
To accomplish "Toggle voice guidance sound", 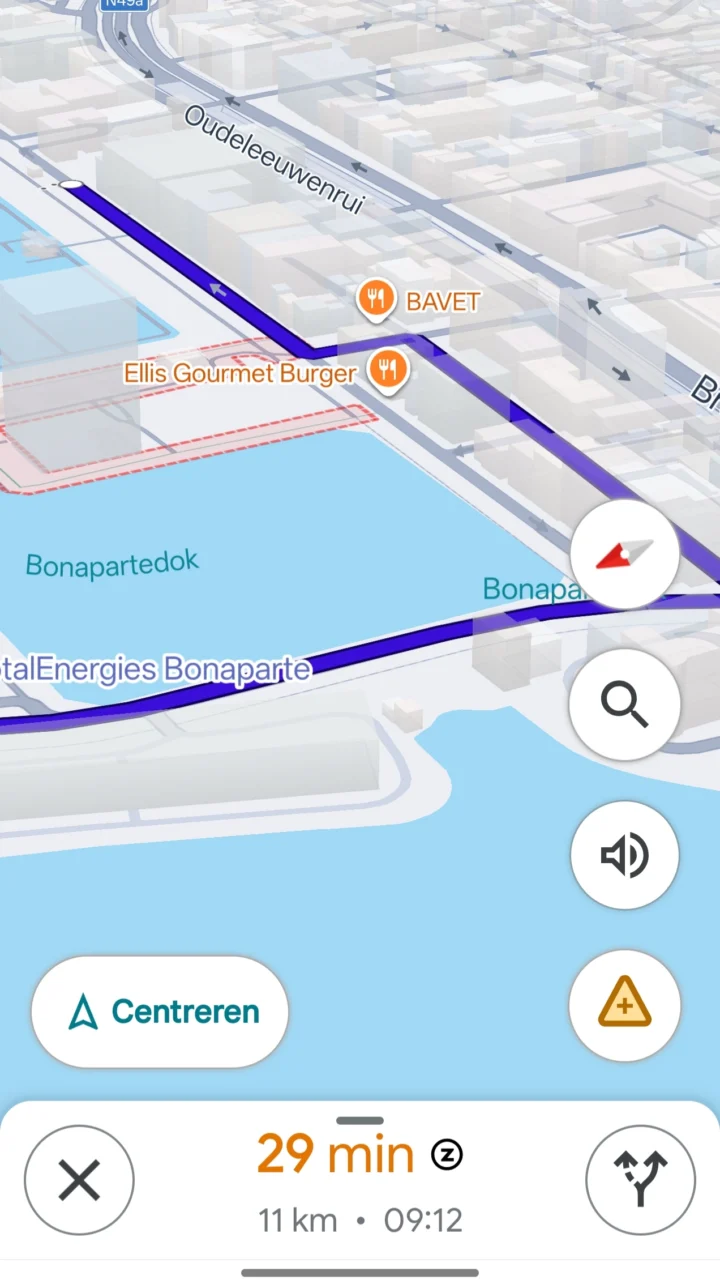I will [625, 855].
